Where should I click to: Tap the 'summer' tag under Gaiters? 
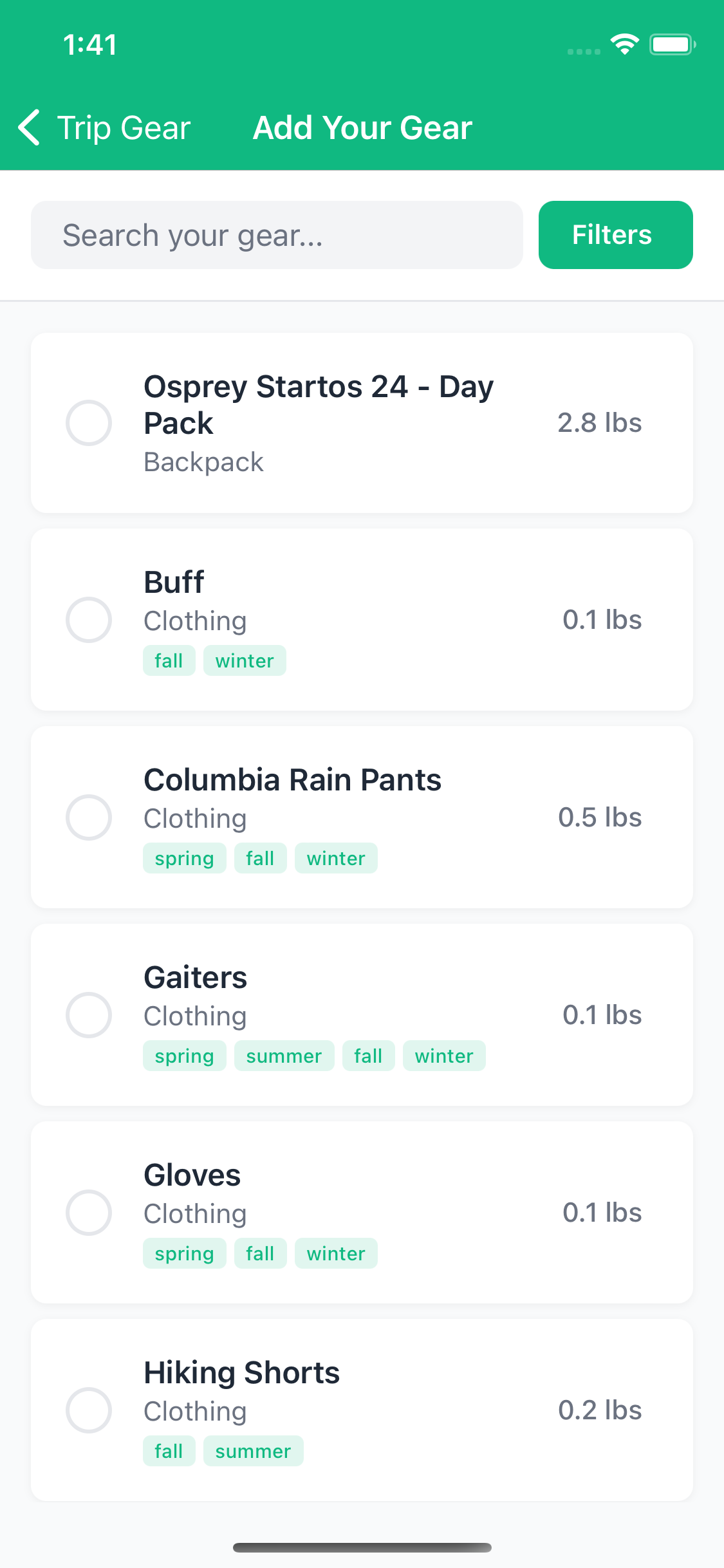coord(284,1056)
